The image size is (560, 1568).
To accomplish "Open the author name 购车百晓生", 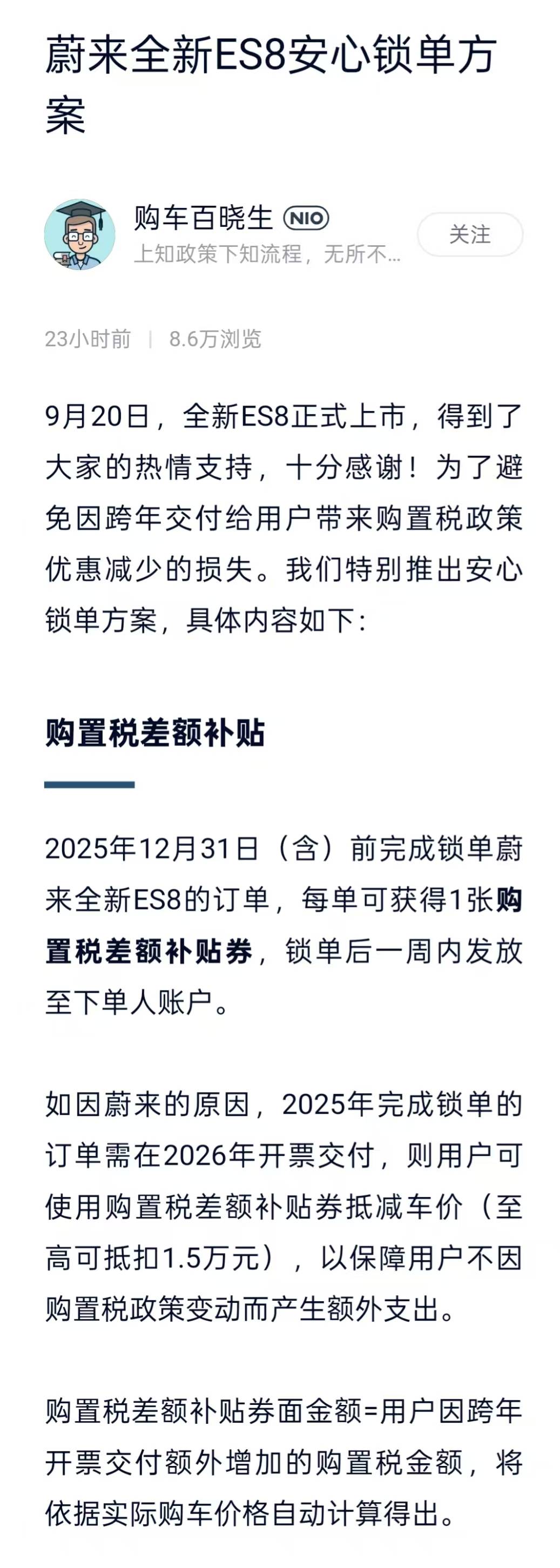I will (x=203, y=218).
